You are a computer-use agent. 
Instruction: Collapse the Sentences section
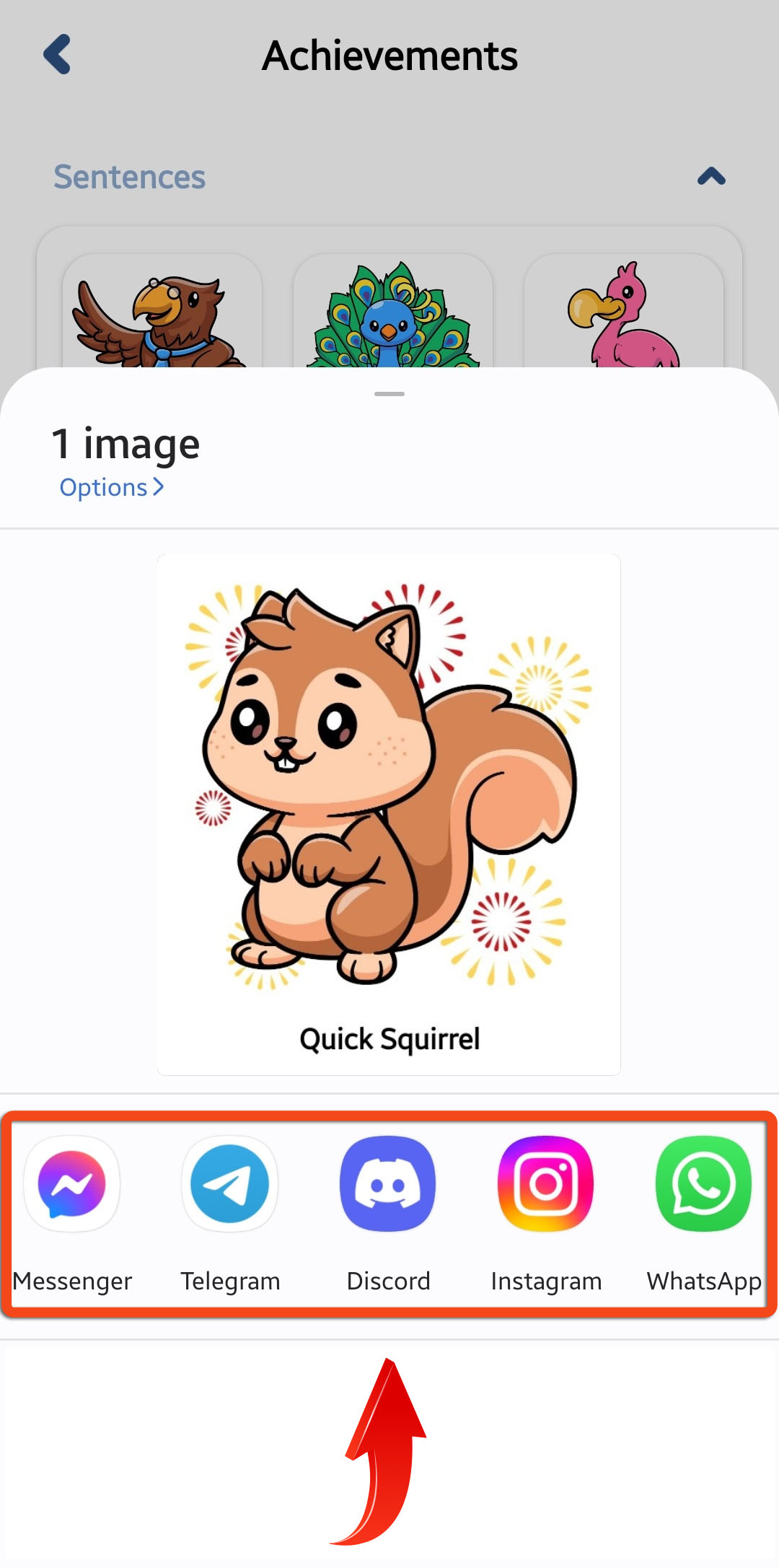point(711,176)
